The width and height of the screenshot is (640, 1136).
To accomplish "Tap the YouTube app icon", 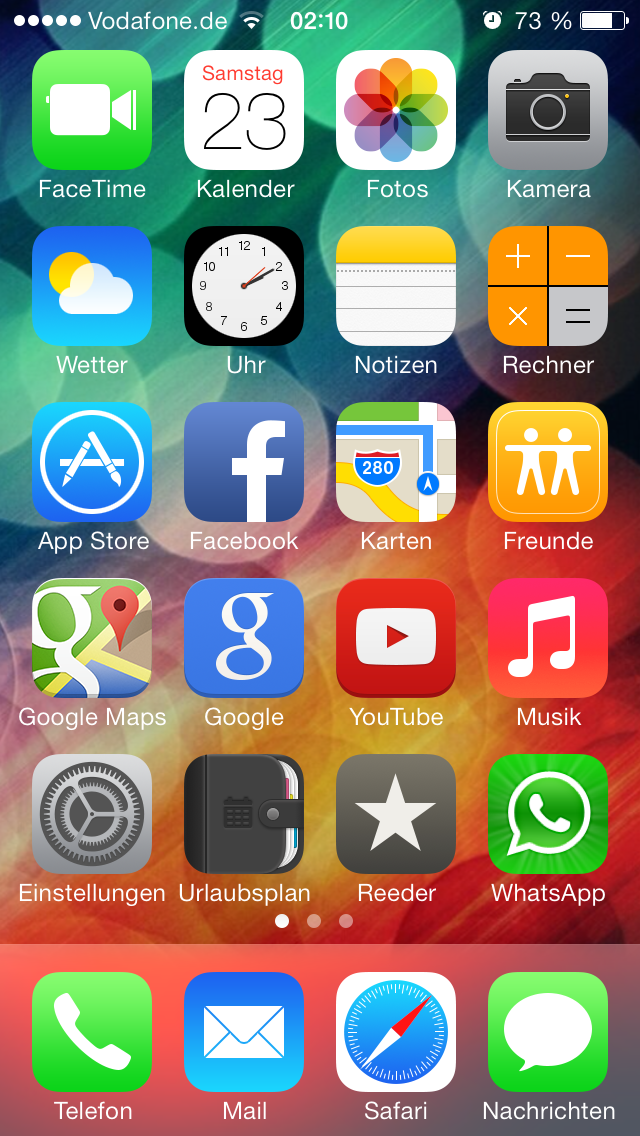I will (x=396, y=638).
